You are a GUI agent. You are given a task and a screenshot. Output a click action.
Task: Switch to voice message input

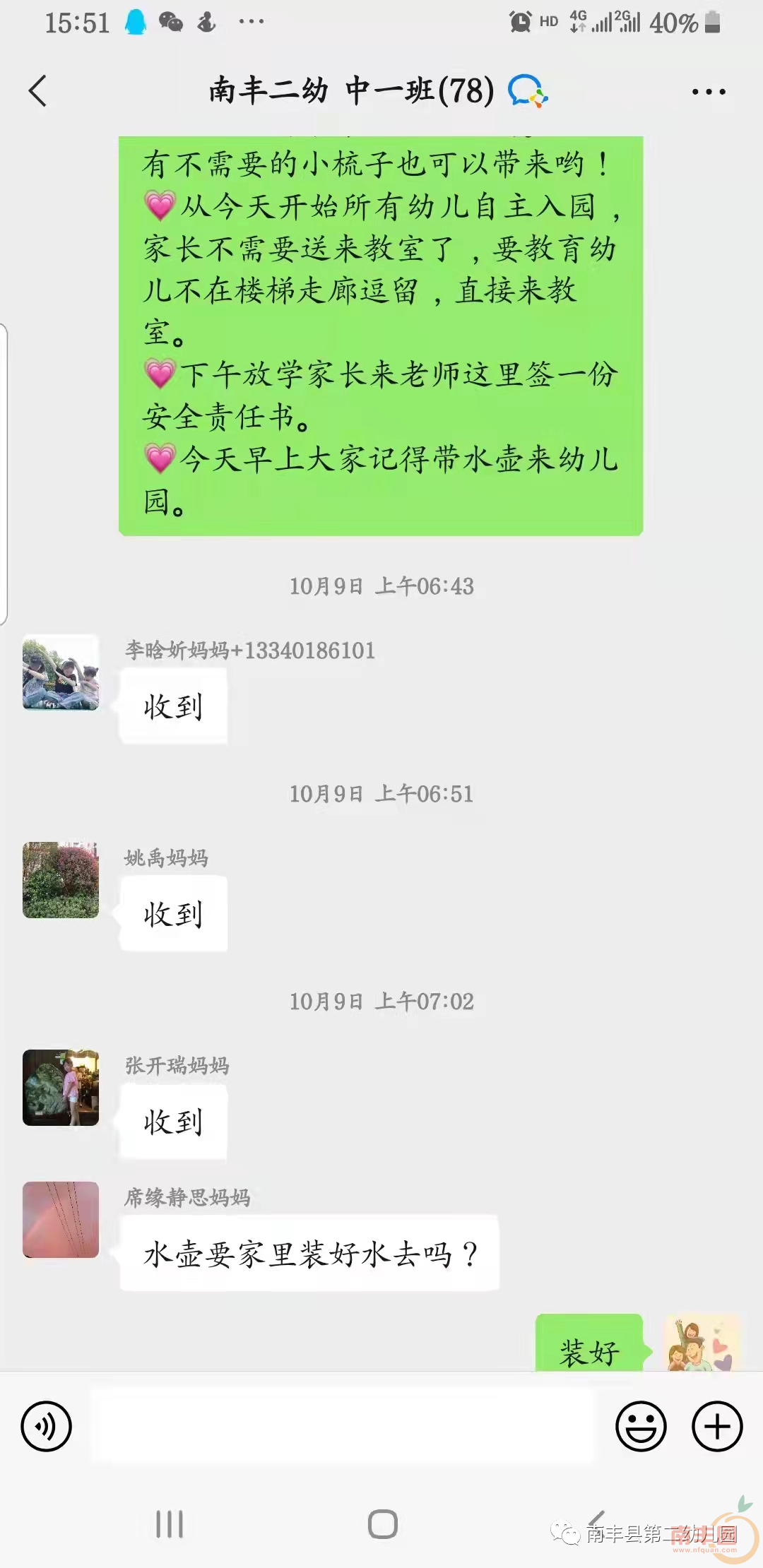point(47,1426)
